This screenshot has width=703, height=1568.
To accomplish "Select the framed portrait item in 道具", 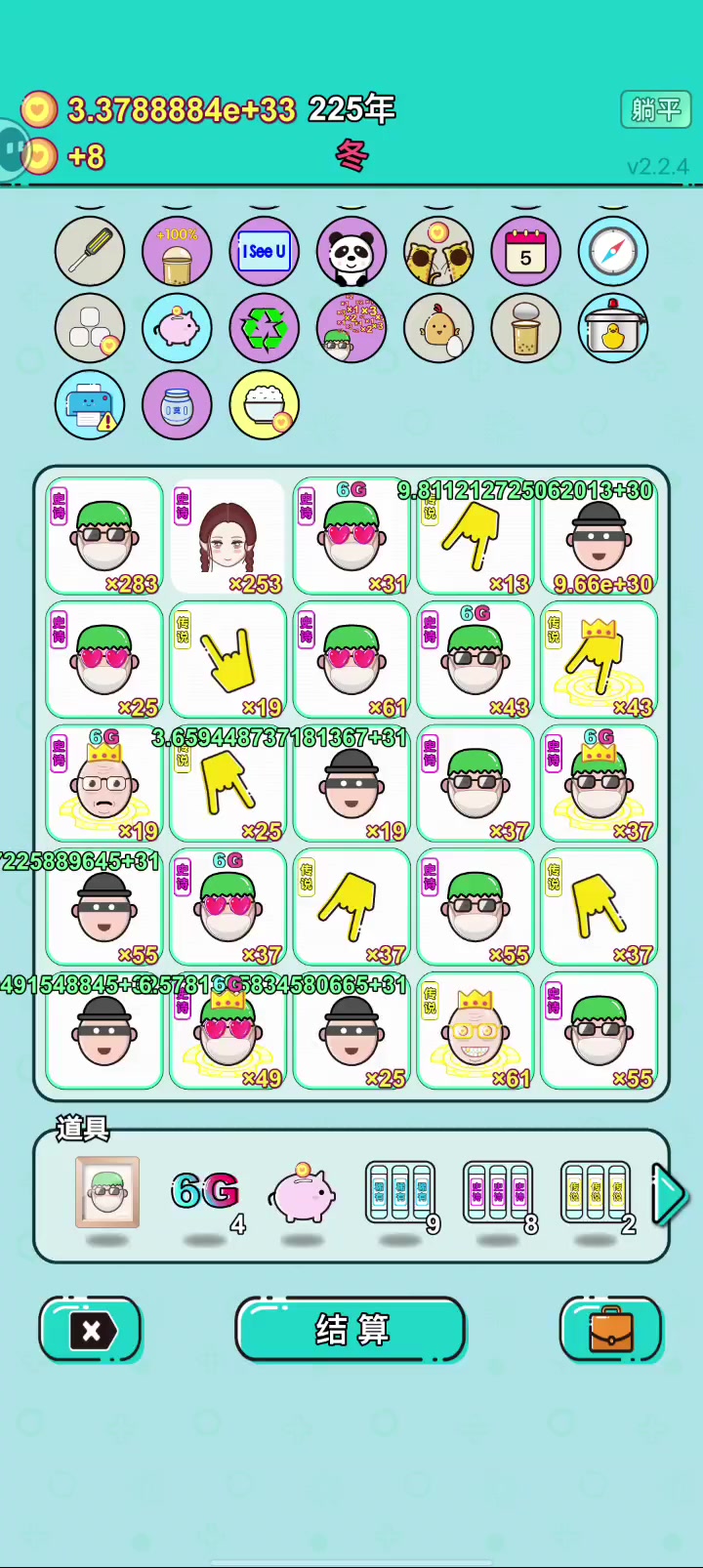I will pyautogui.click(x=107, y=1192).
